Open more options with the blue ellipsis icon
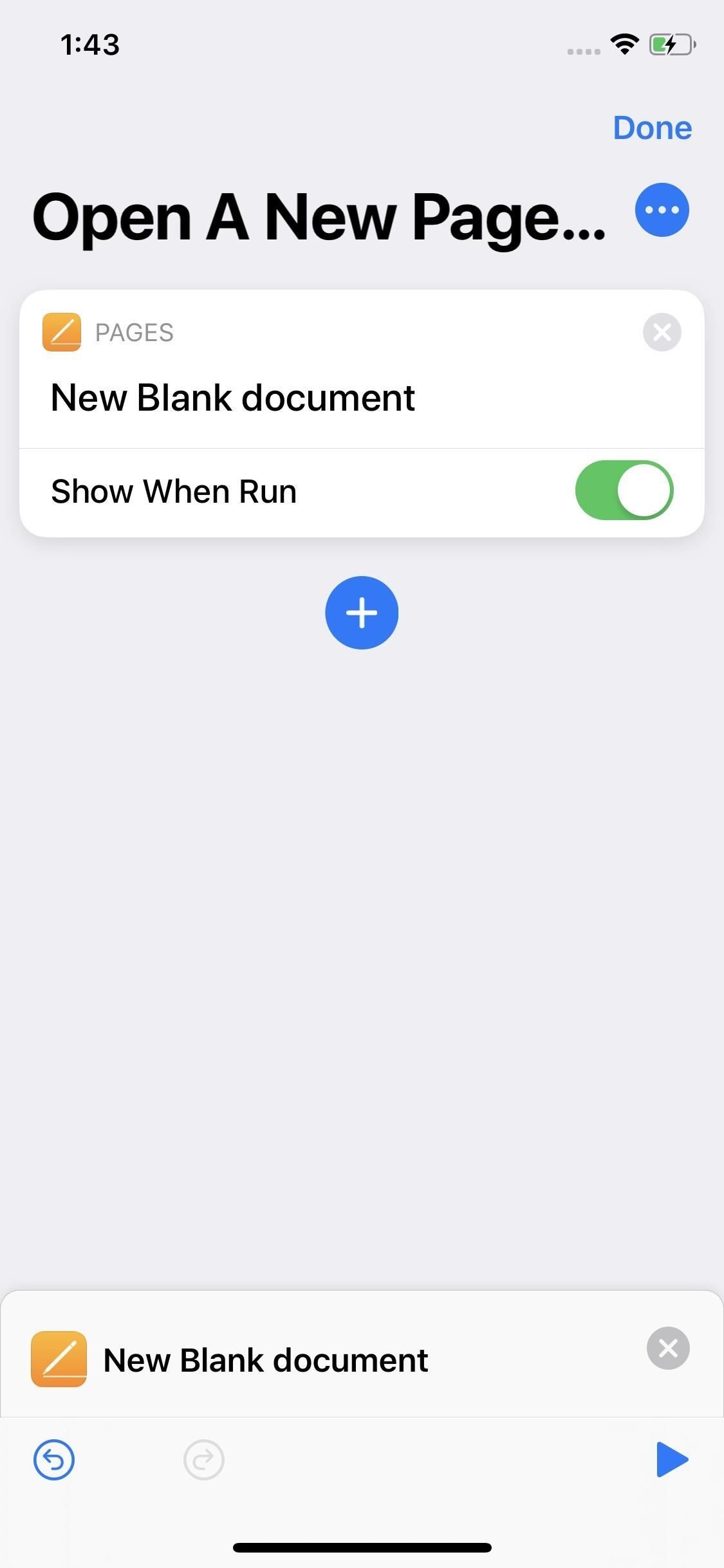The height and width of the screenshot is (1568, 724). pos(662,209)
